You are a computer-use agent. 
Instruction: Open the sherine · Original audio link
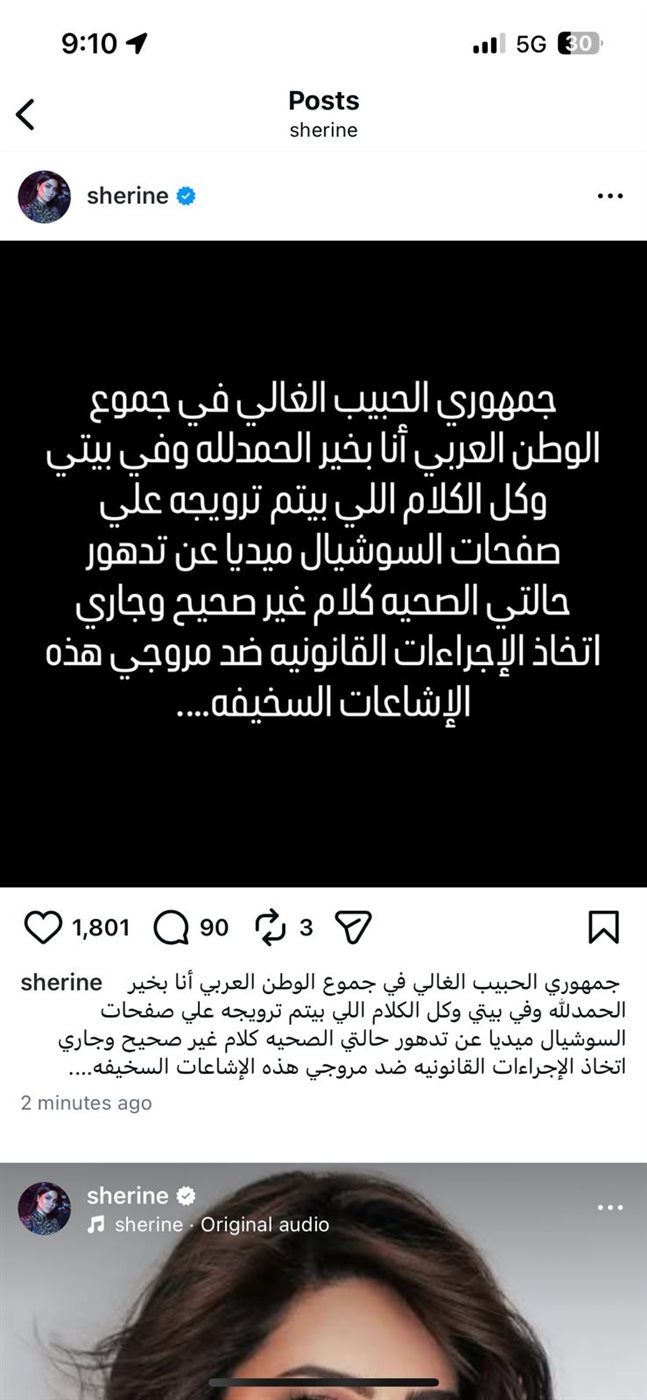[x=220, y=1224]
